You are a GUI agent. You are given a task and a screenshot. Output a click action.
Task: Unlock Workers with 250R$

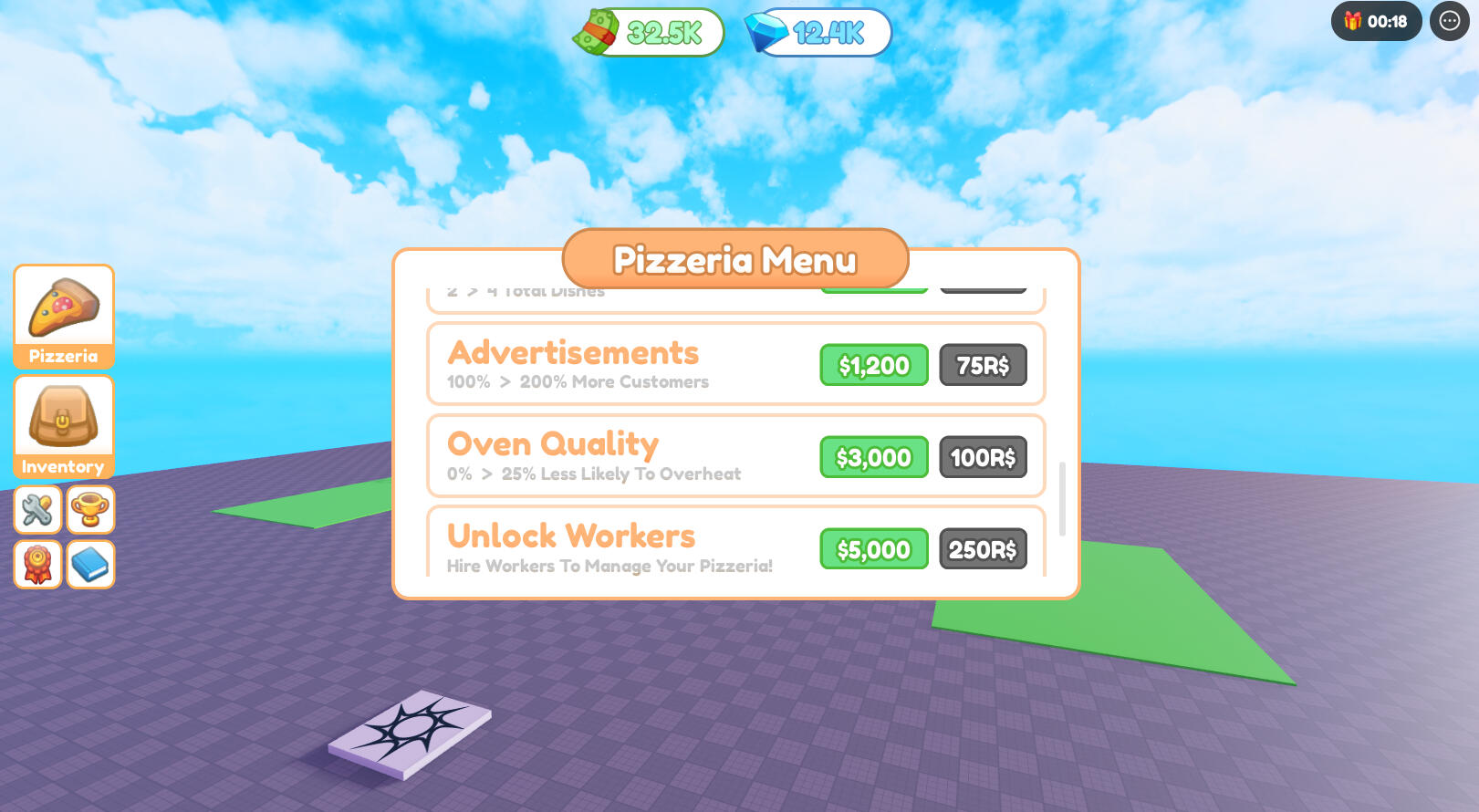coord(983,549)
